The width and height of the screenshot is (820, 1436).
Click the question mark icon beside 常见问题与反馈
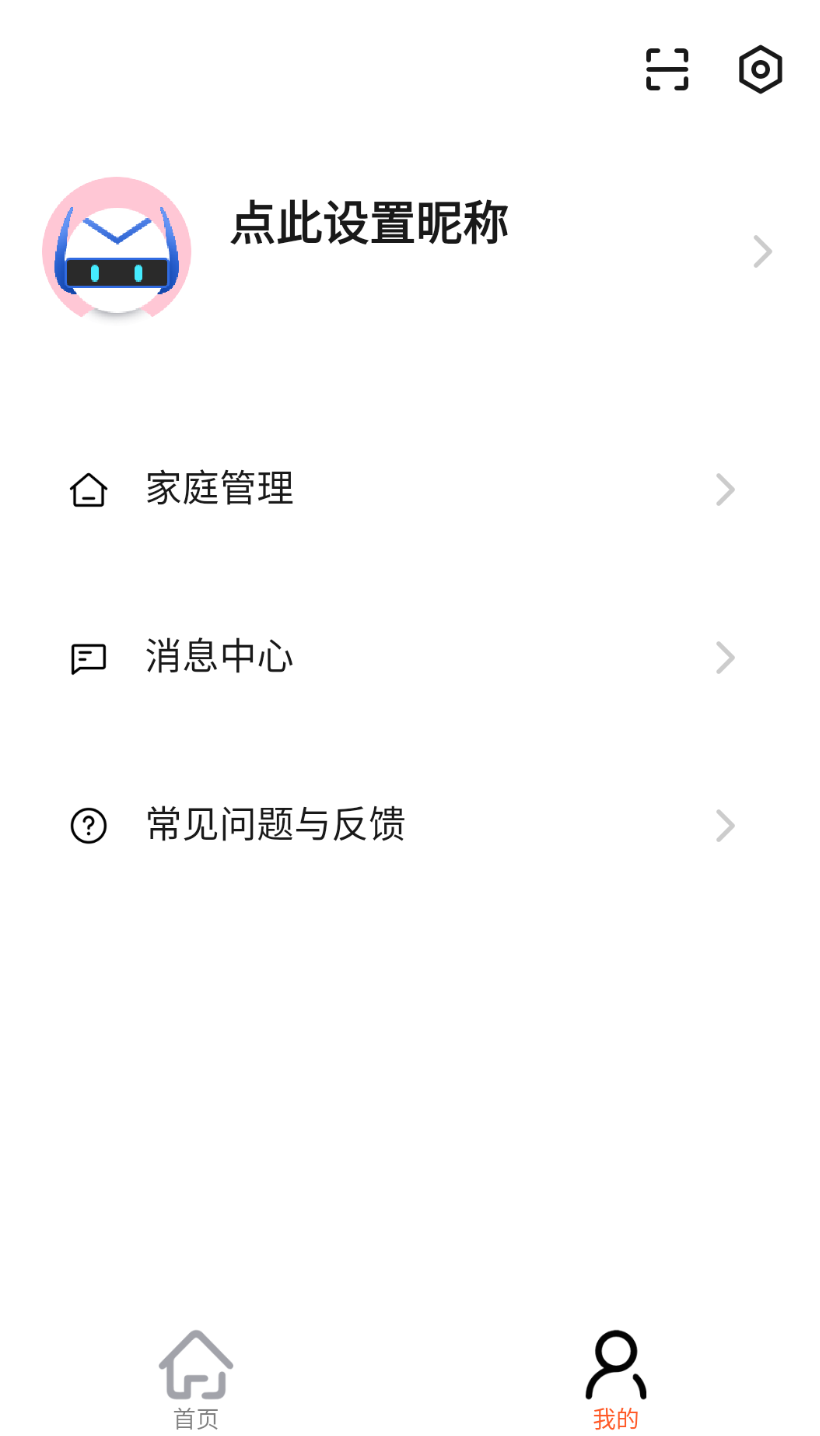pos(89,825)
